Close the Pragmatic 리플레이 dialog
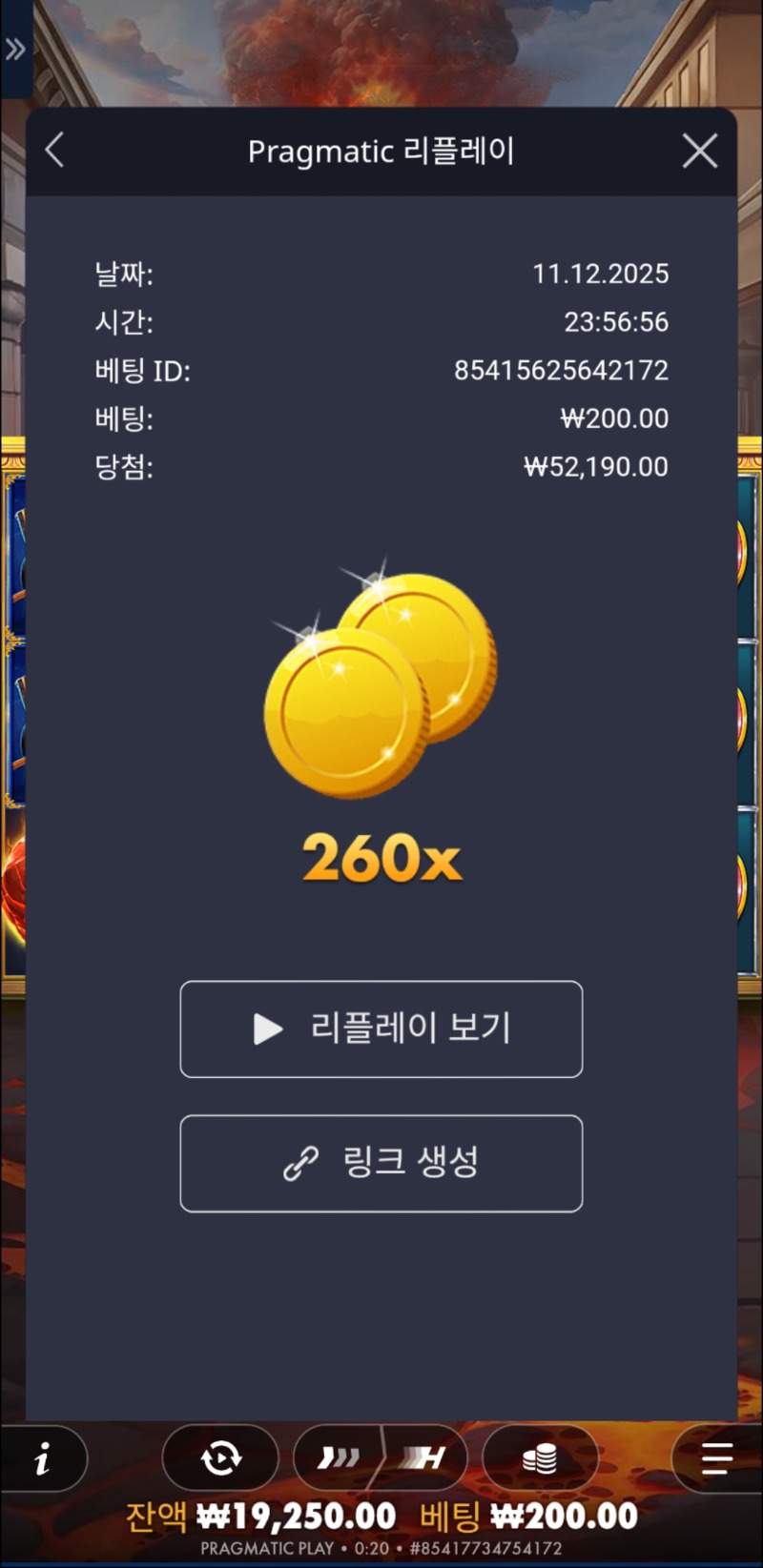The width and height of the screenshot is (763, 1568). [700, 151]
